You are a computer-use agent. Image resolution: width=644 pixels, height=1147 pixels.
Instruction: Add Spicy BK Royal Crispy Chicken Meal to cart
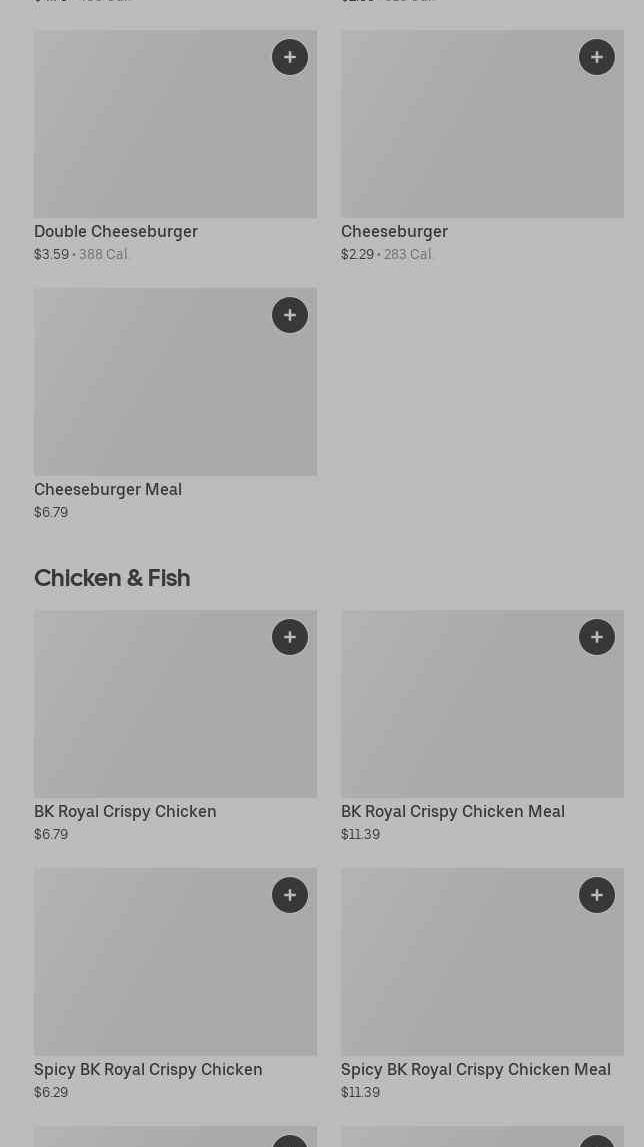tap(597, 895)
